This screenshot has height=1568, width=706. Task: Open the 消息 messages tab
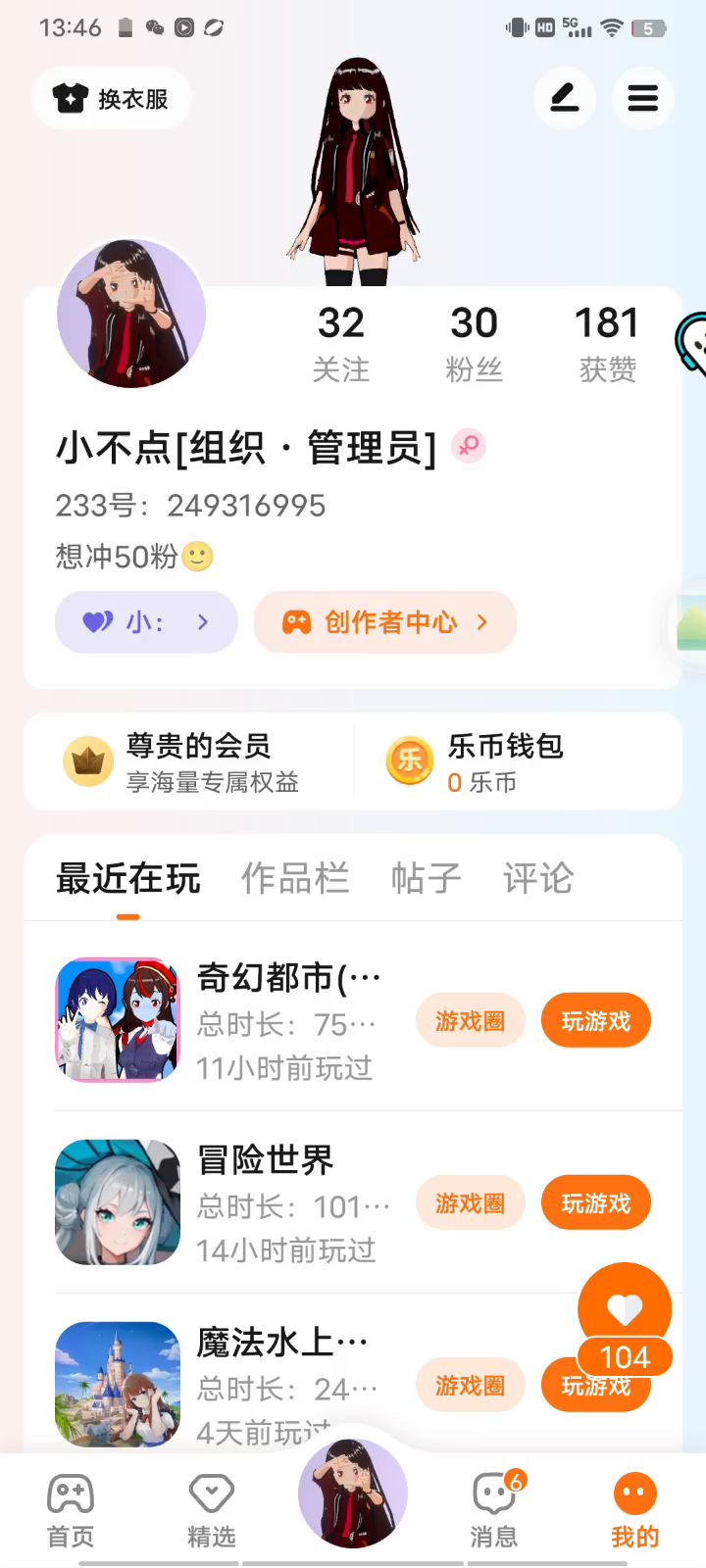coord(494,1510)
